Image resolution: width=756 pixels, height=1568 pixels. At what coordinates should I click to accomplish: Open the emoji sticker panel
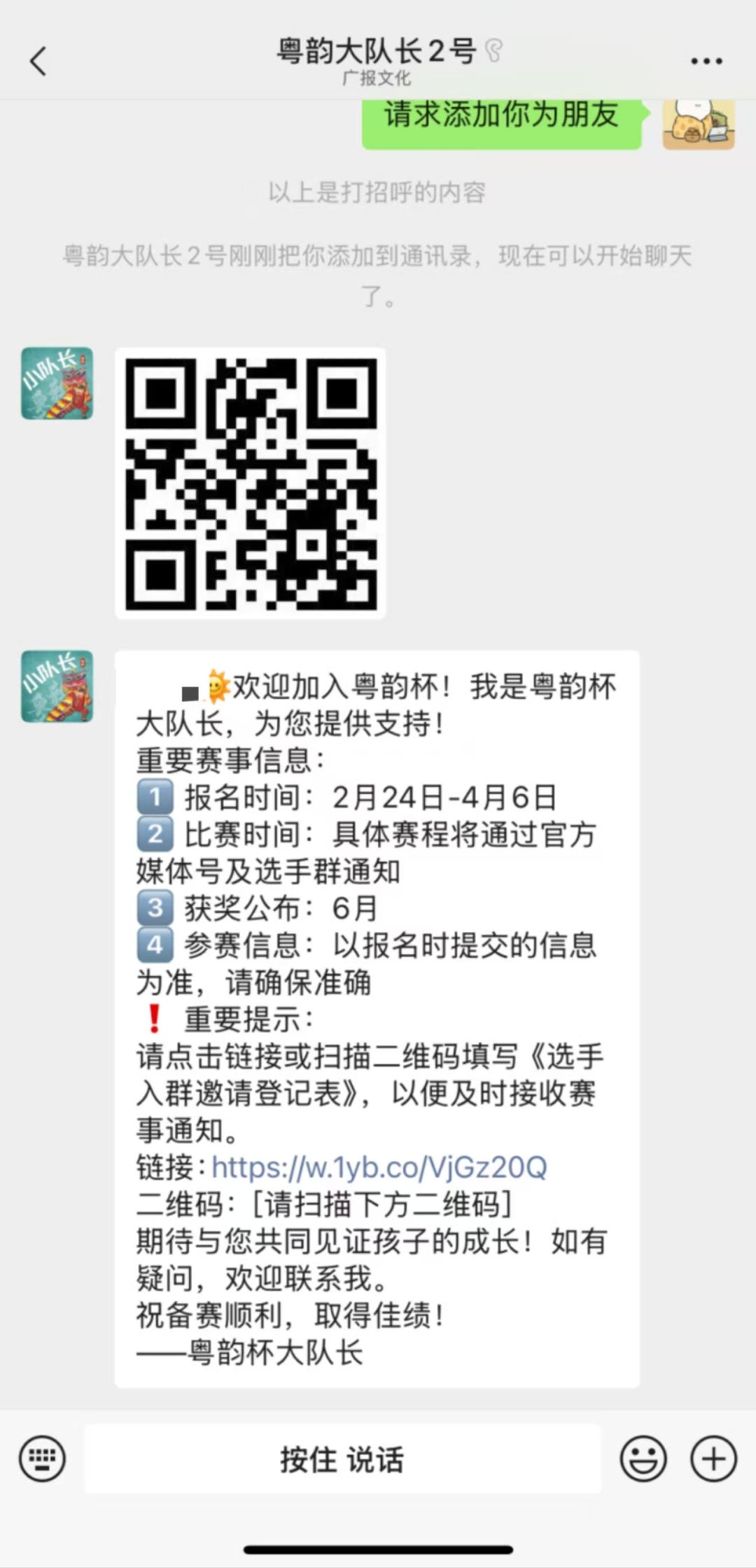(x=643, y=1459)
